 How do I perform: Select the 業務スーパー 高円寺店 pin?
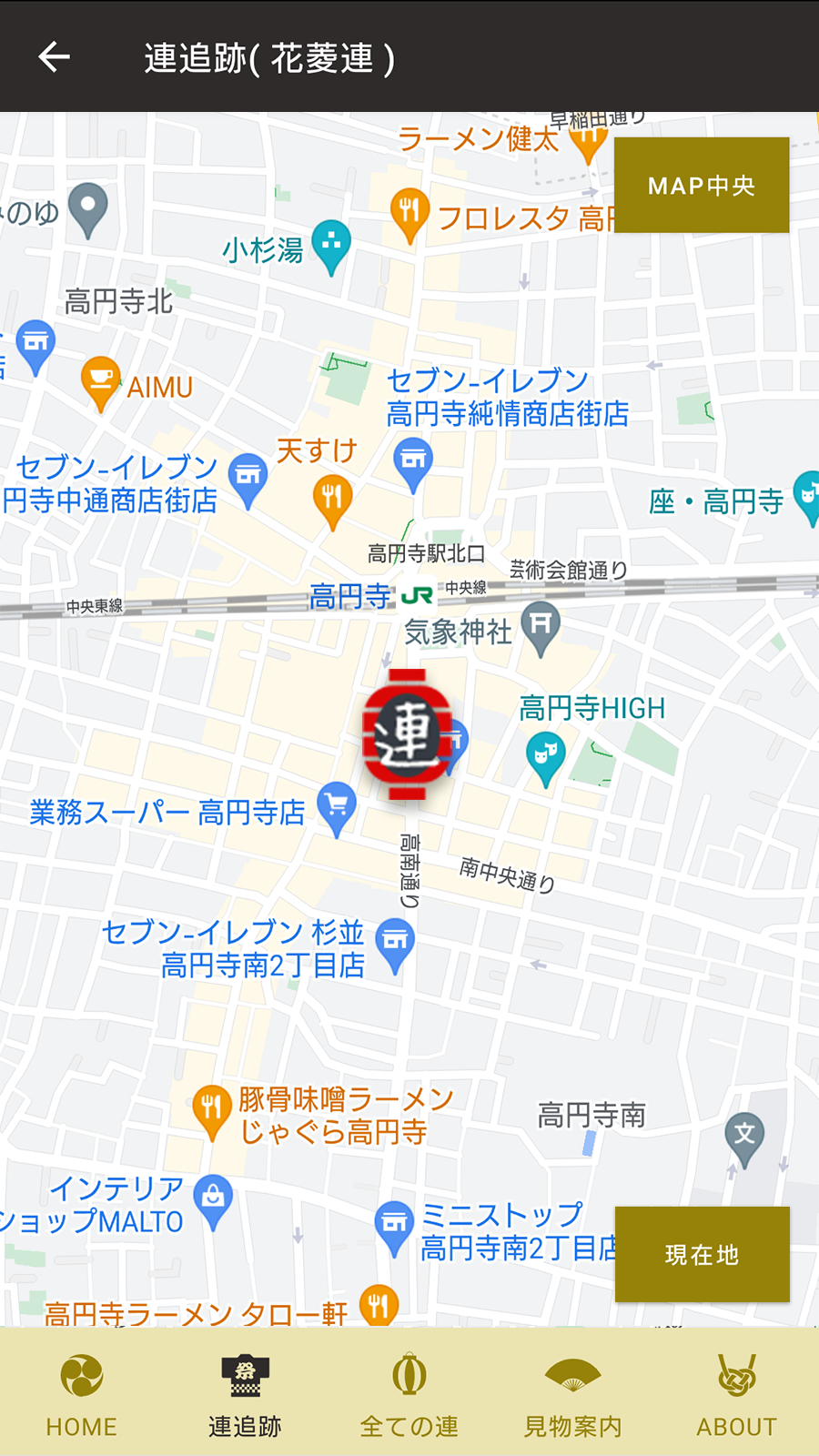(337, 807)
